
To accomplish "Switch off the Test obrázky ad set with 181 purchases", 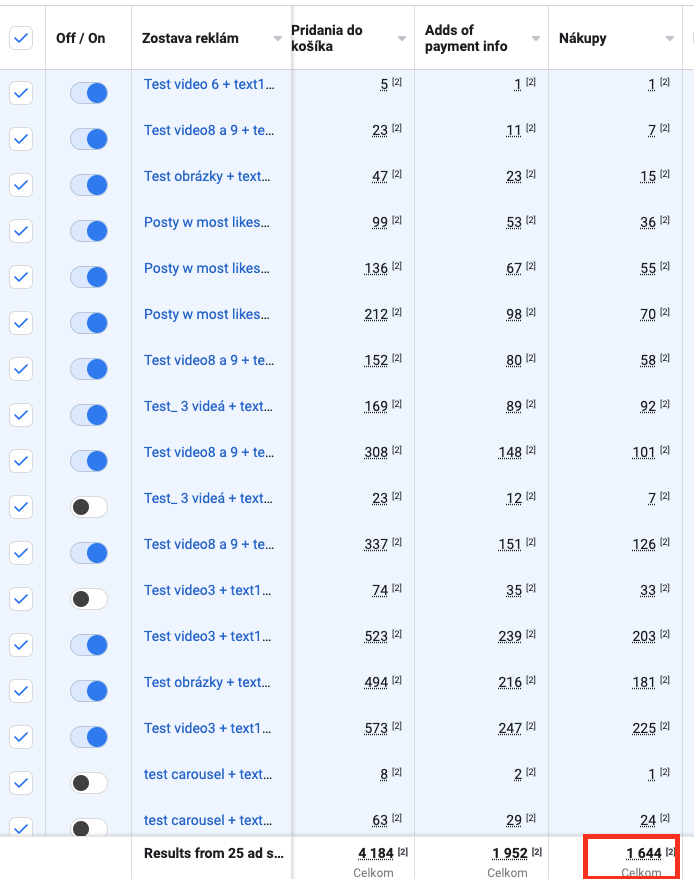I will [x=89, y=691].
